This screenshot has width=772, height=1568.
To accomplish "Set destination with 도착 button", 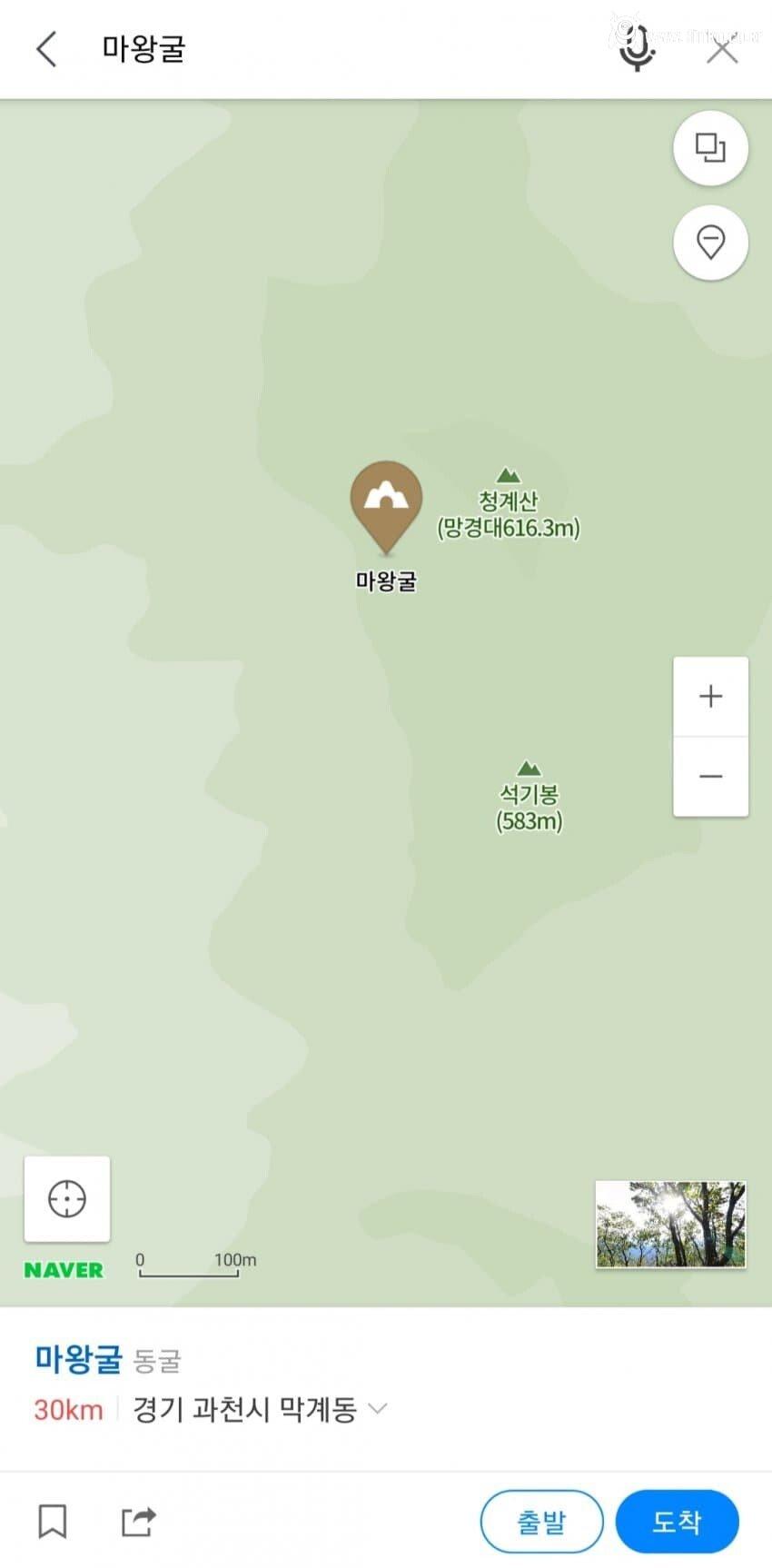I will 677,1521.
